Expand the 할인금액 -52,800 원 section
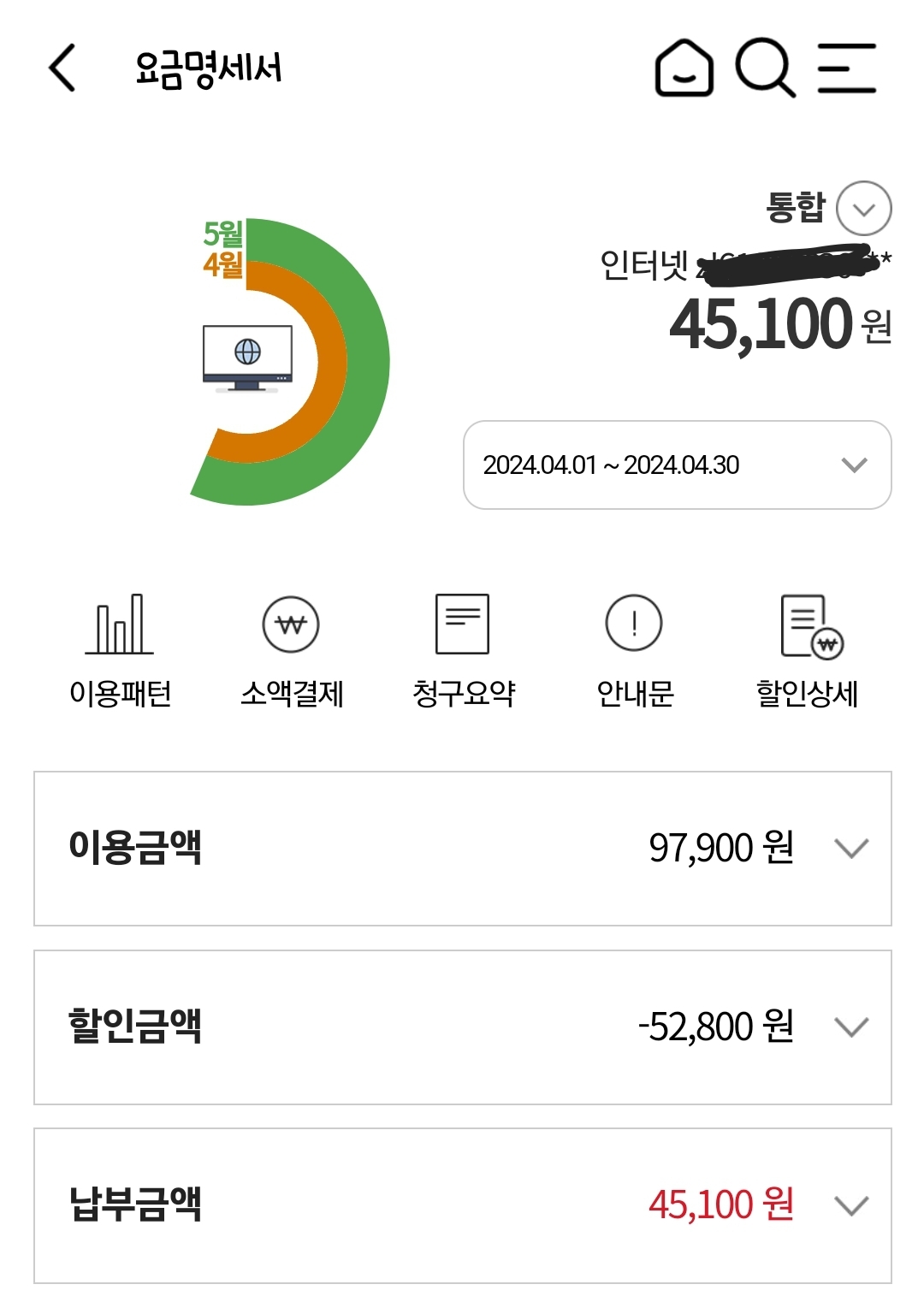 tap(850, 1027)
